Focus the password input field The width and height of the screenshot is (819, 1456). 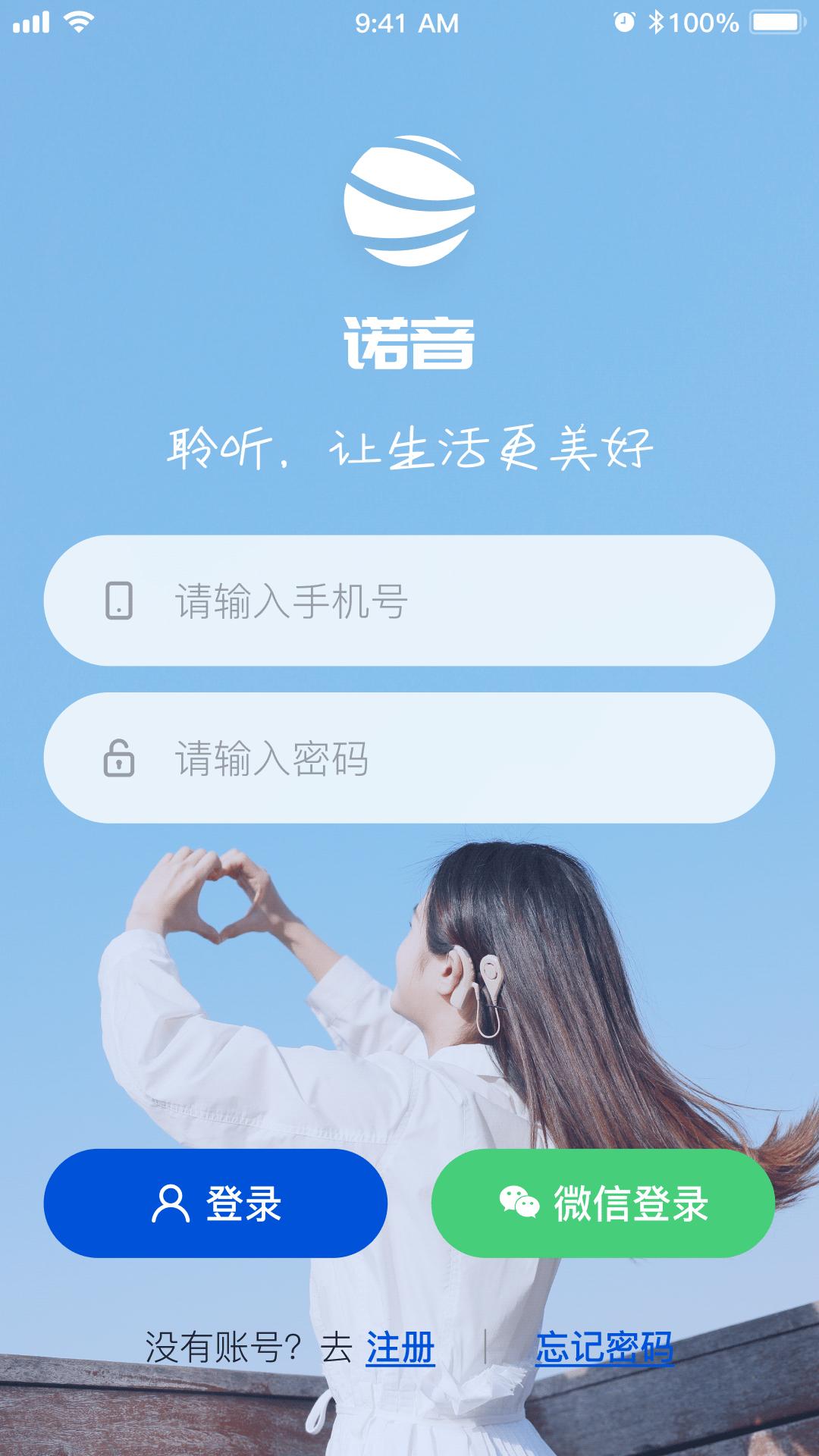[409, 758]
